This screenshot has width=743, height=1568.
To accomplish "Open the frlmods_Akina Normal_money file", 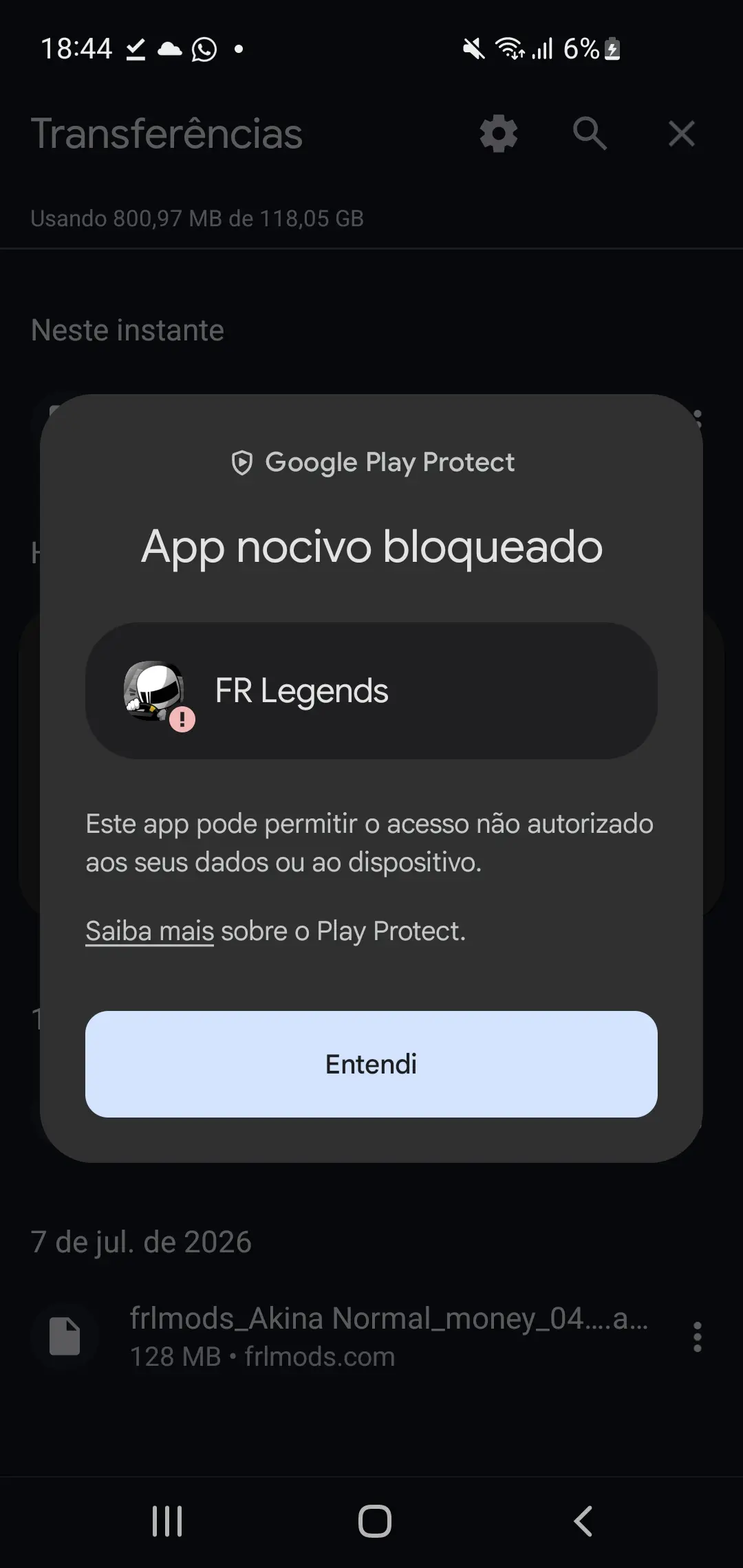I will pos(389,1336).
